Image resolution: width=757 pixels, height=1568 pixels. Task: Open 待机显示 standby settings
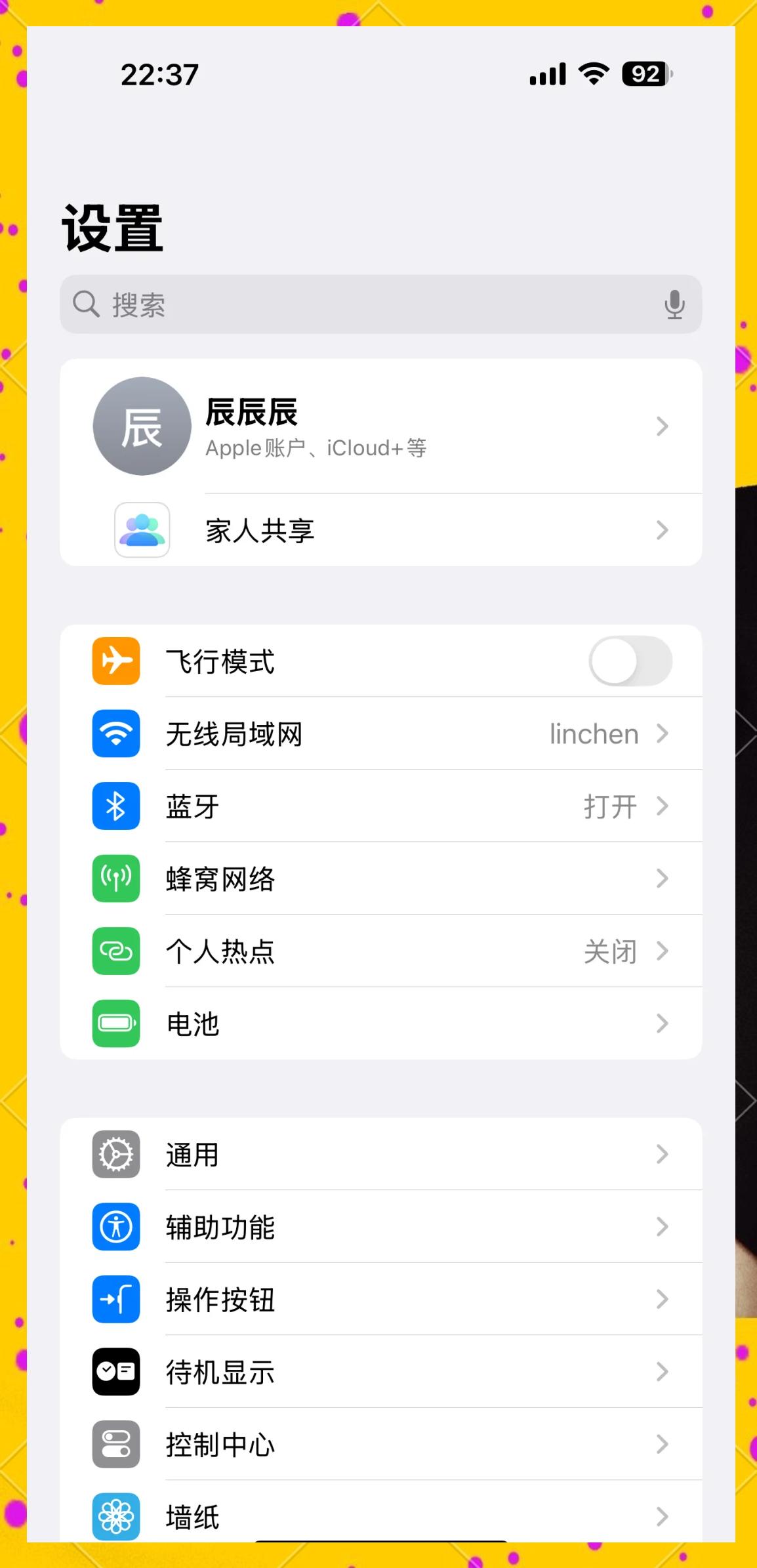[x=380, y=1372]
